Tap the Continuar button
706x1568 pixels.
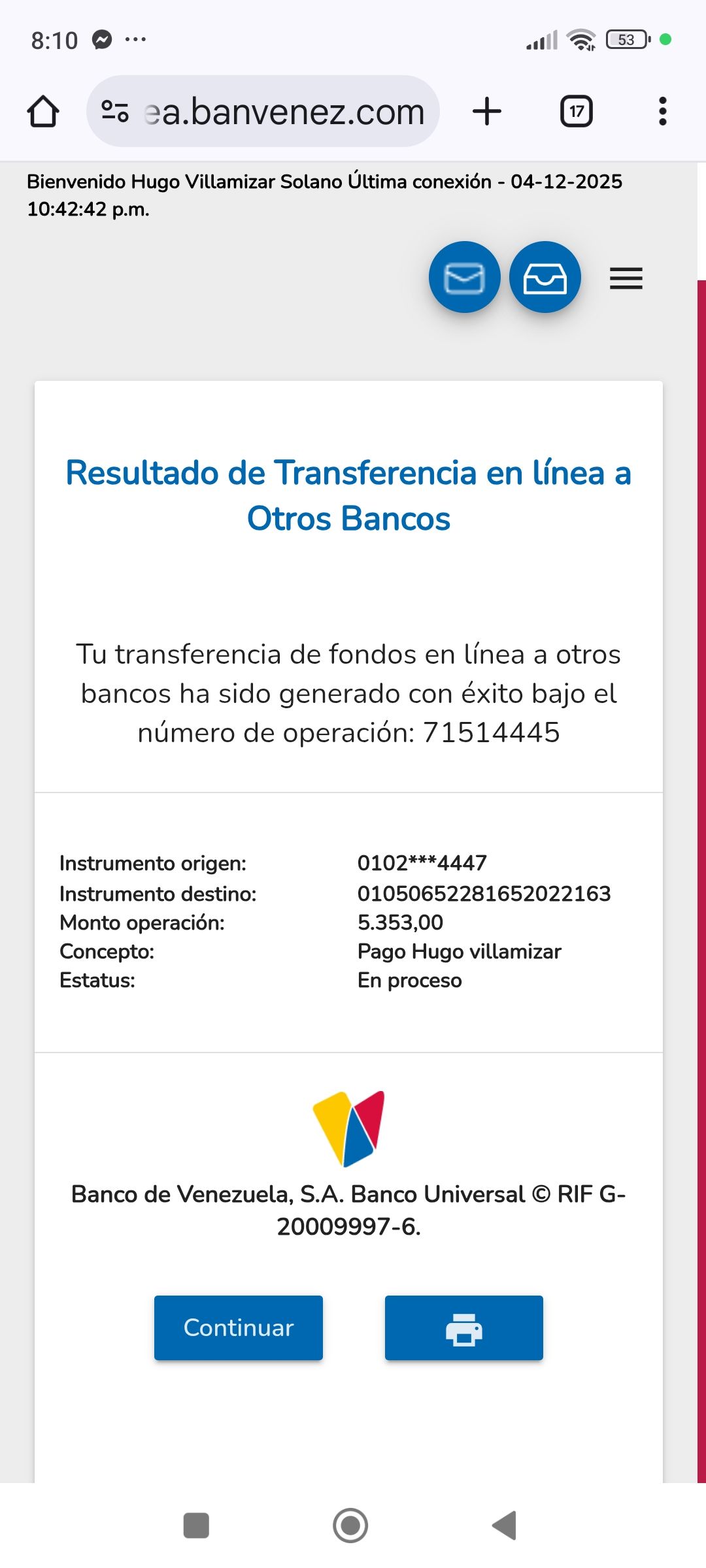click(239, 1328)
